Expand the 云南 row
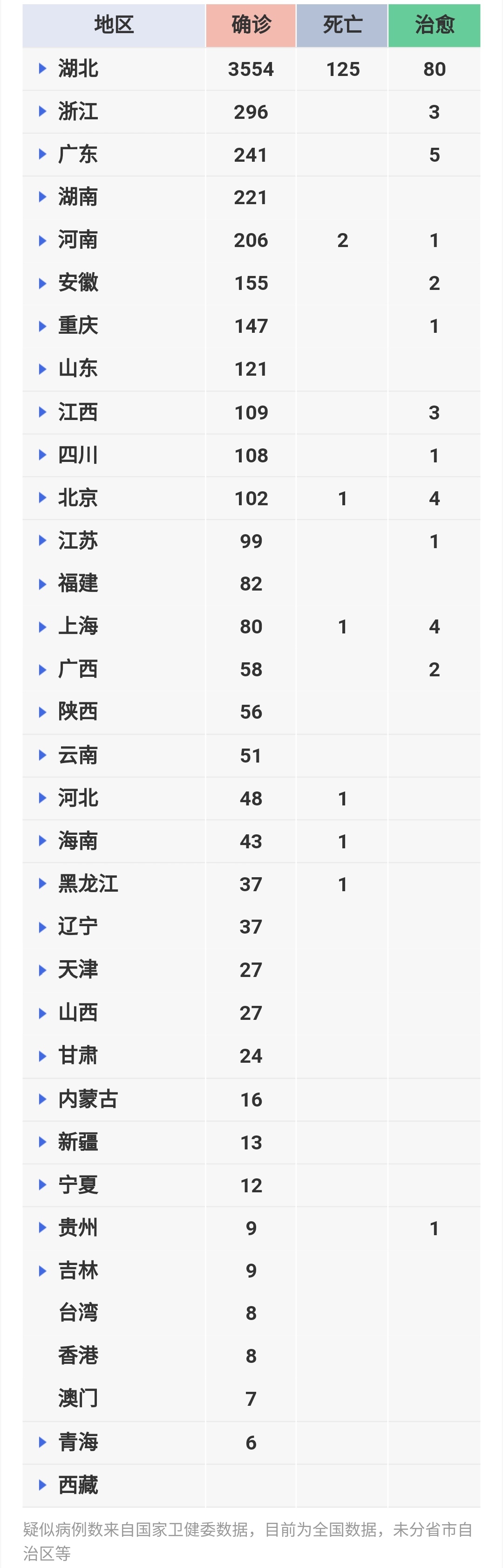This screenshot has width=503, height=1568. tap(42, 756)
